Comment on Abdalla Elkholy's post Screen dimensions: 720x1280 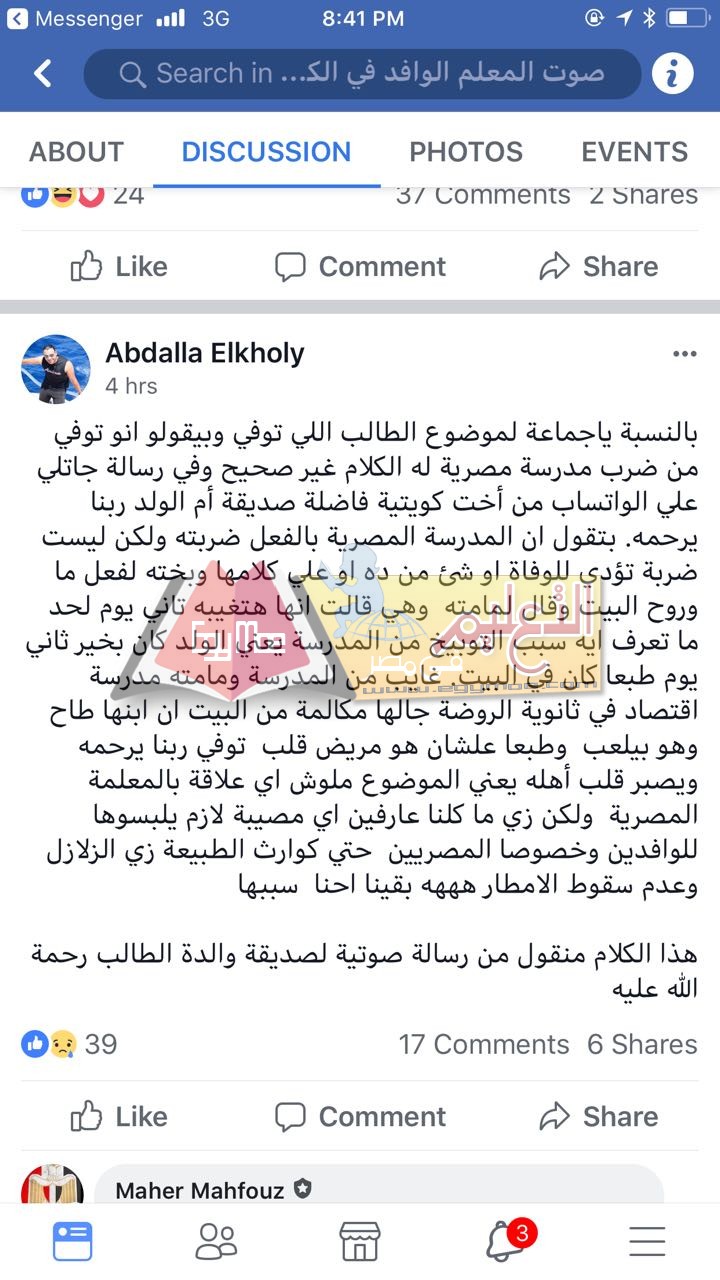coord(360,1116)
